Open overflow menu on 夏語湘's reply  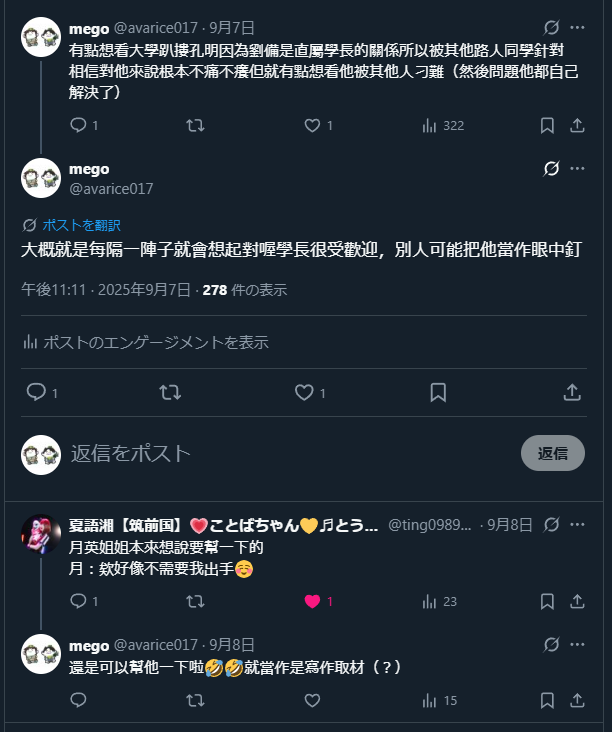click(x=577, y=524)
